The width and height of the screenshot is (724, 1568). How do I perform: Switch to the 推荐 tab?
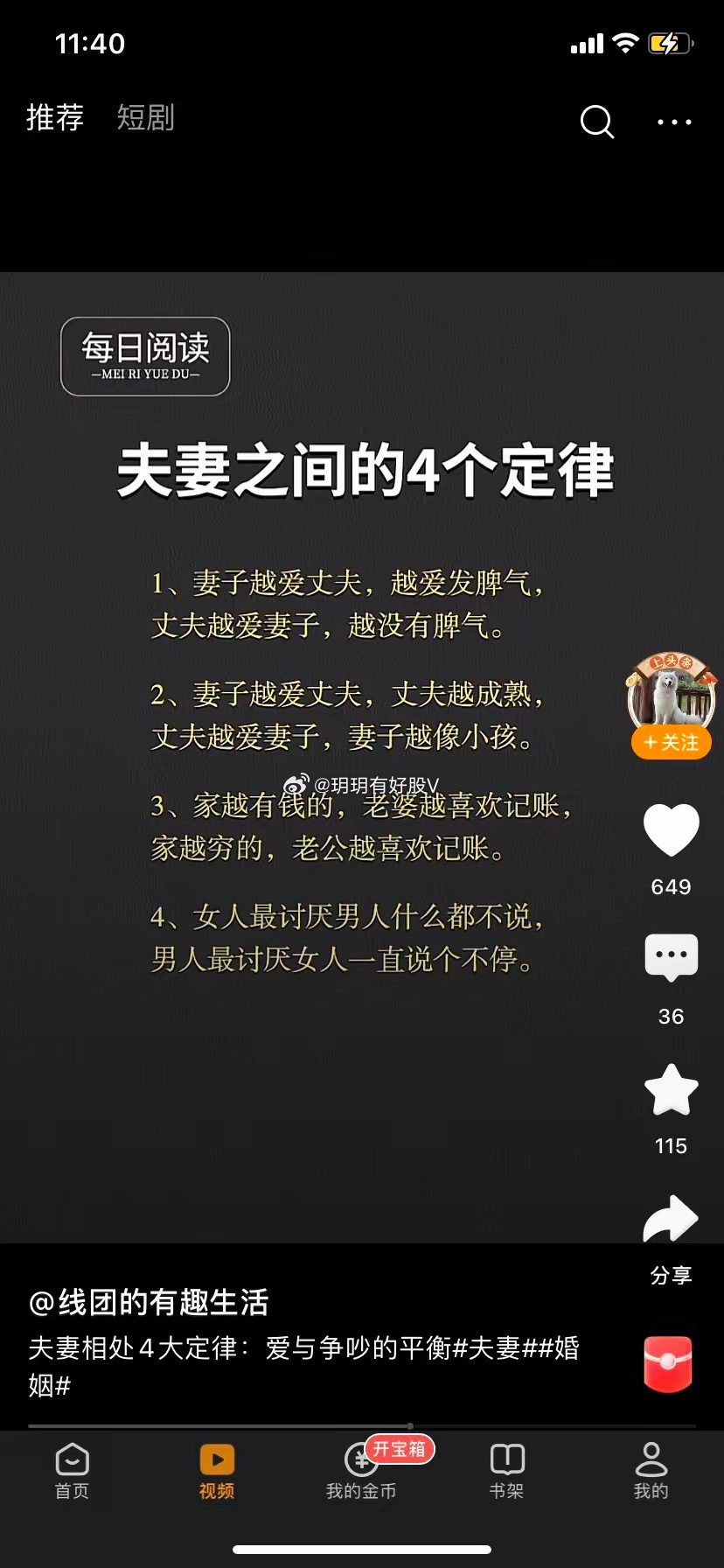click(54, 117)
